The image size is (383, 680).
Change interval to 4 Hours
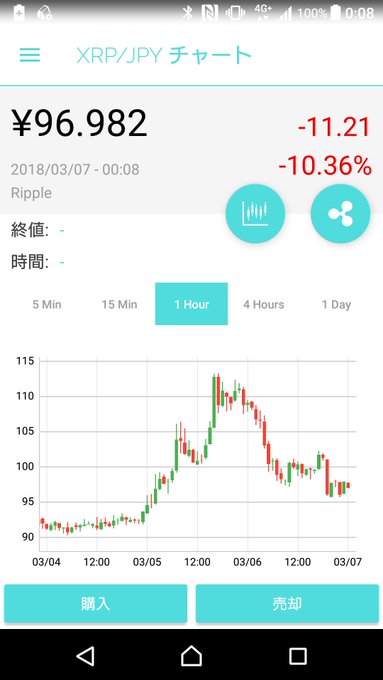point(264,304)
